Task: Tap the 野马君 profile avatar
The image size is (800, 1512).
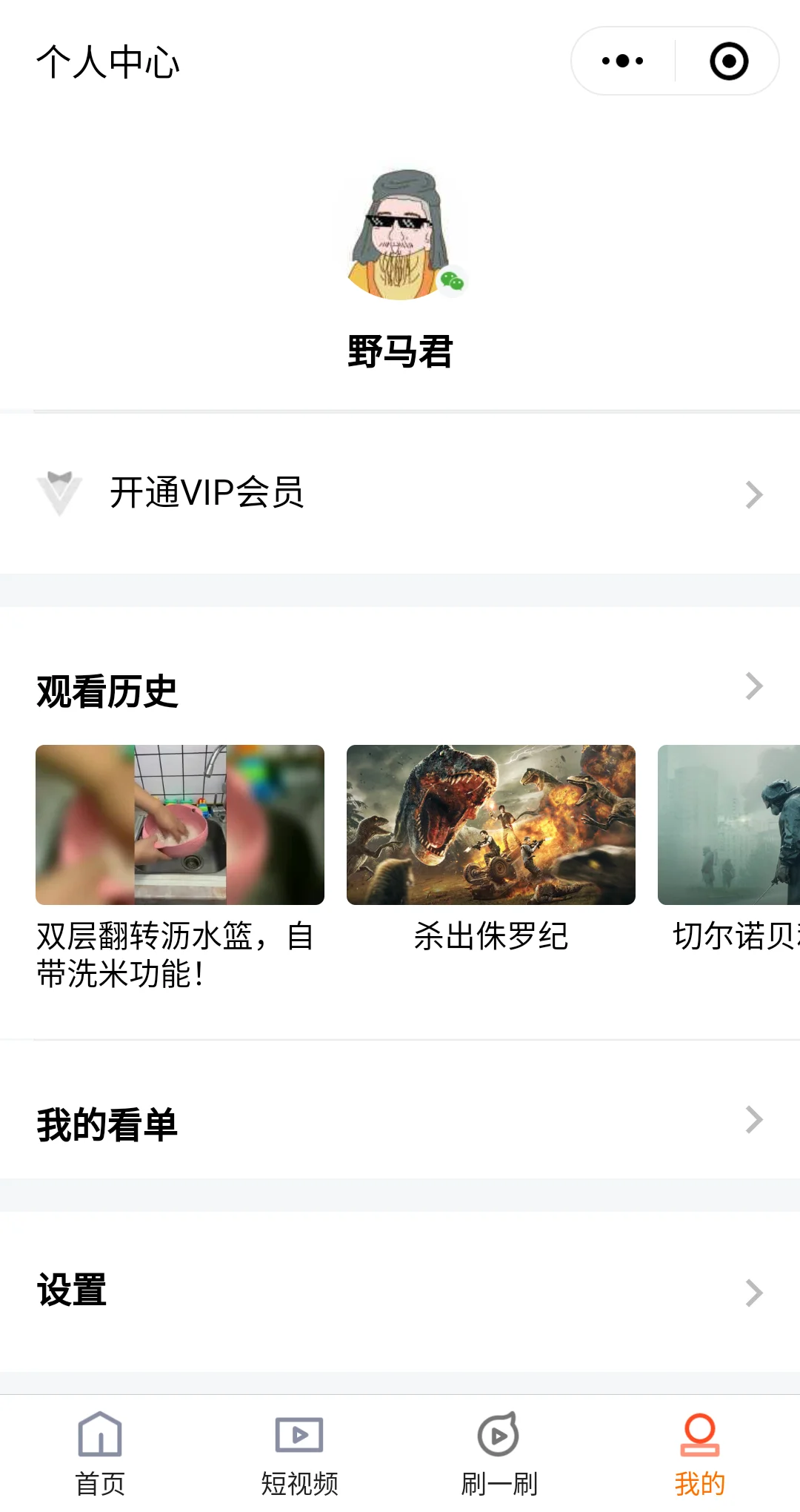Action: click(401, 234)
